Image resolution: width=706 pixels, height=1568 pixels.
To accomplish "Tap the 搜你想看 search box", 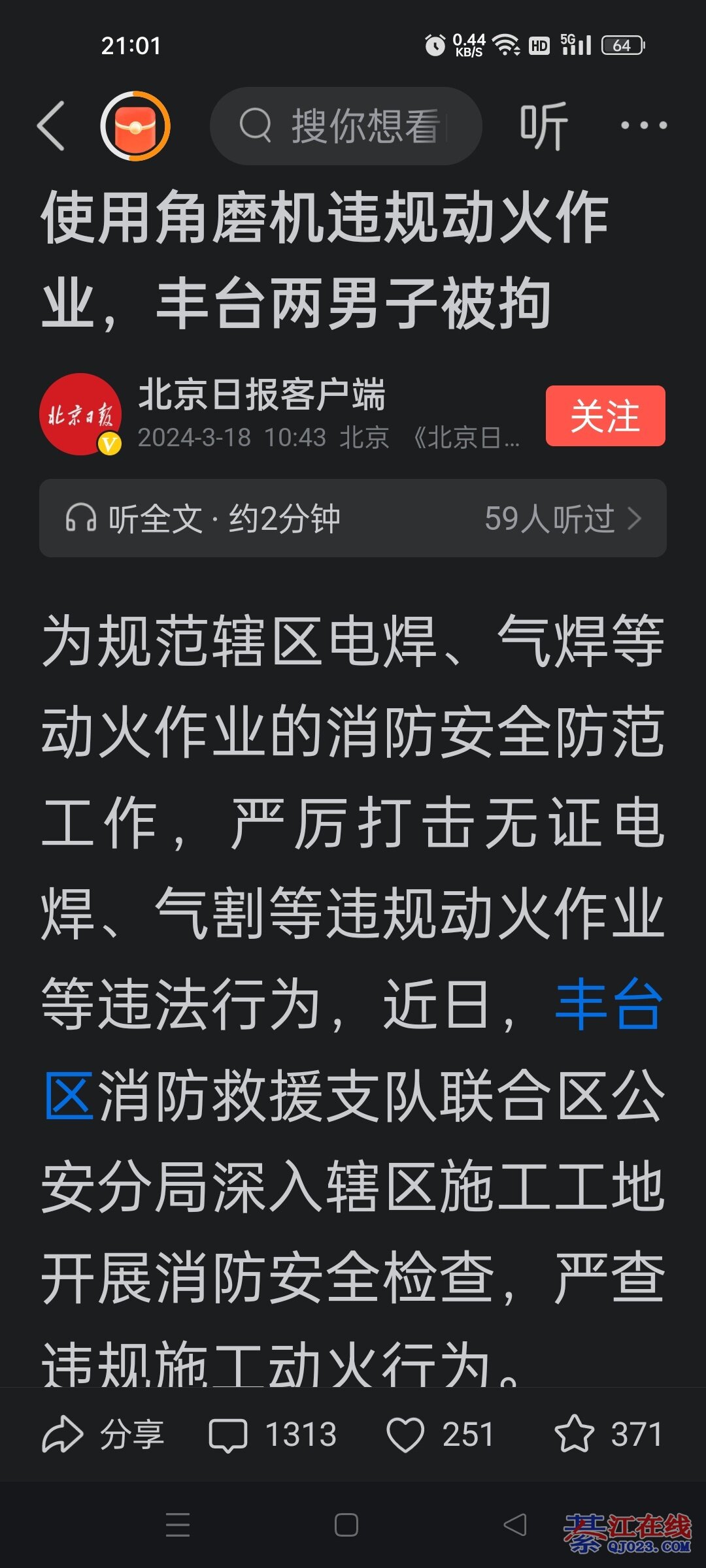I will pyautogui.click(x=345, y=125).
